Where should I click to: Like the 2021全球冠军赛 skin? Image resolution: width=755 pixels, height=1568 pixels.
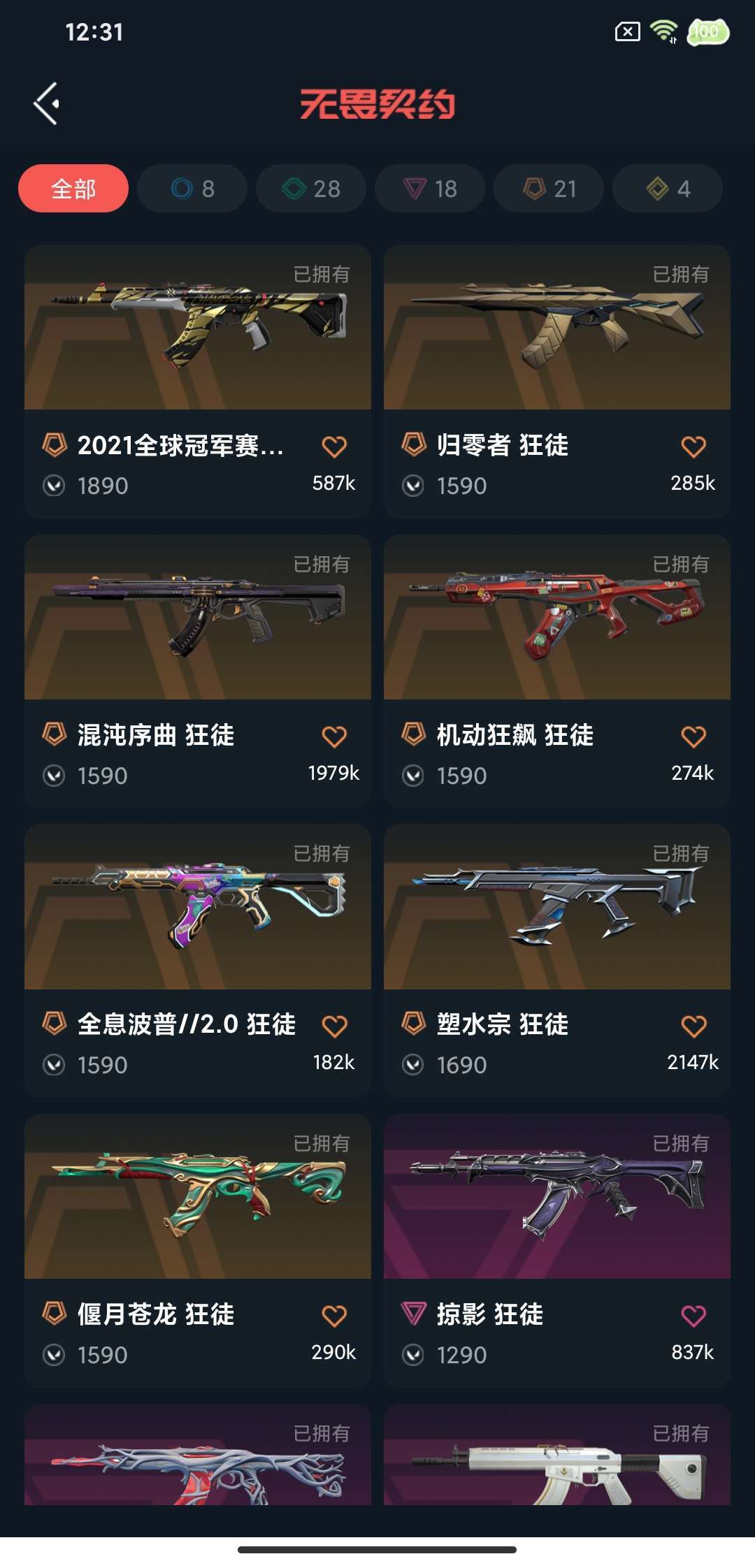pyautogui.click(x=334, y=446)
